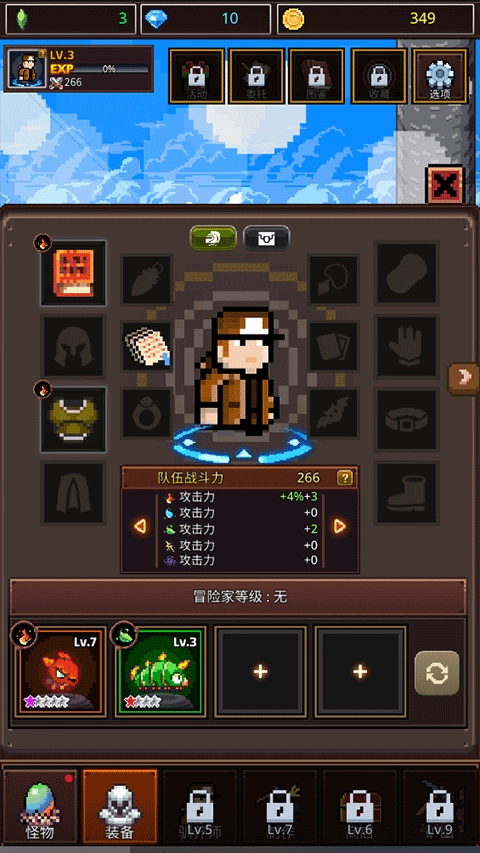Select the Lv.3 green caterpillar monster
The width and height of the screenshot is (480, 853).
[161, 672]
